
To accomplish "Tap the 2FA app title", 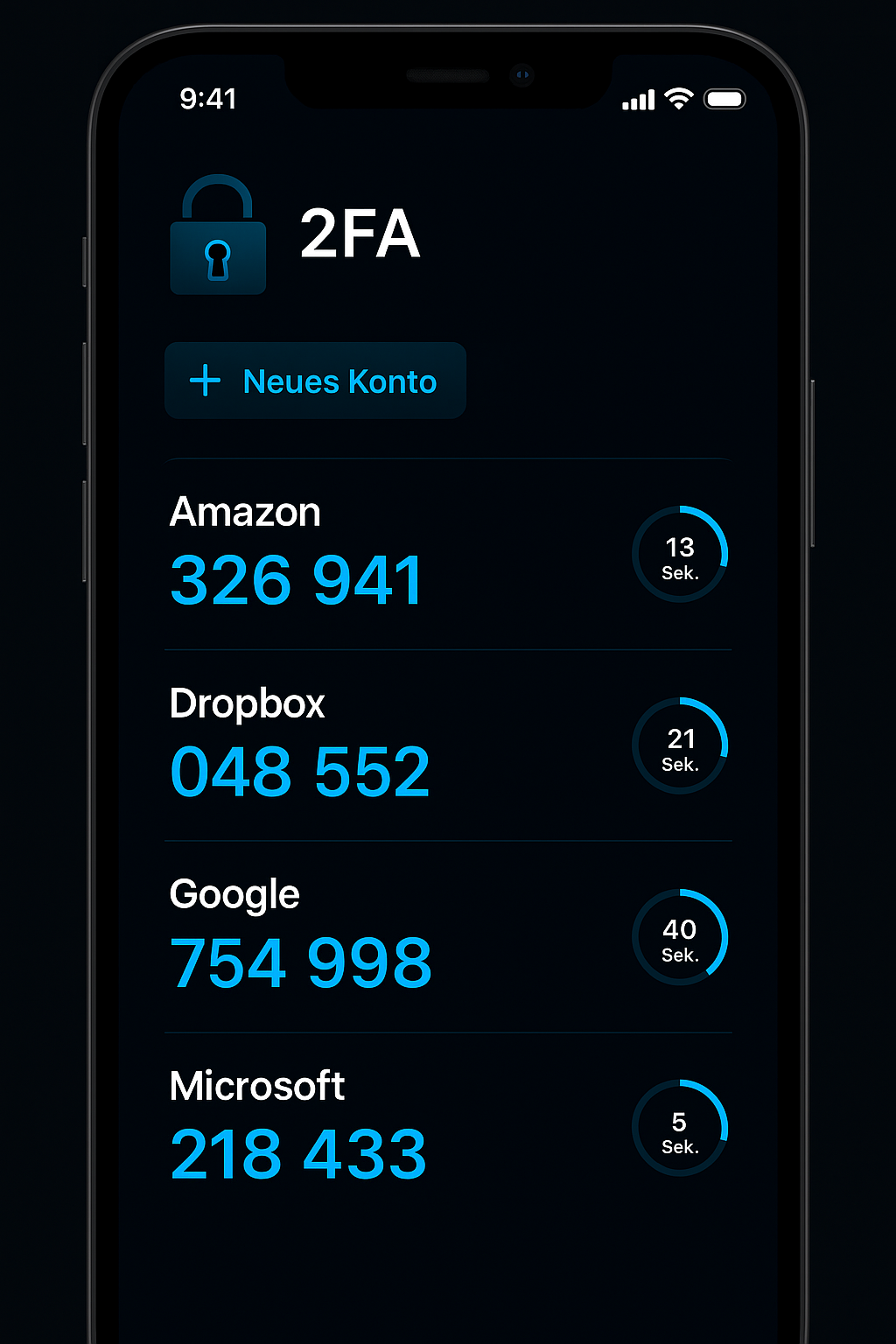I will 361,232.
